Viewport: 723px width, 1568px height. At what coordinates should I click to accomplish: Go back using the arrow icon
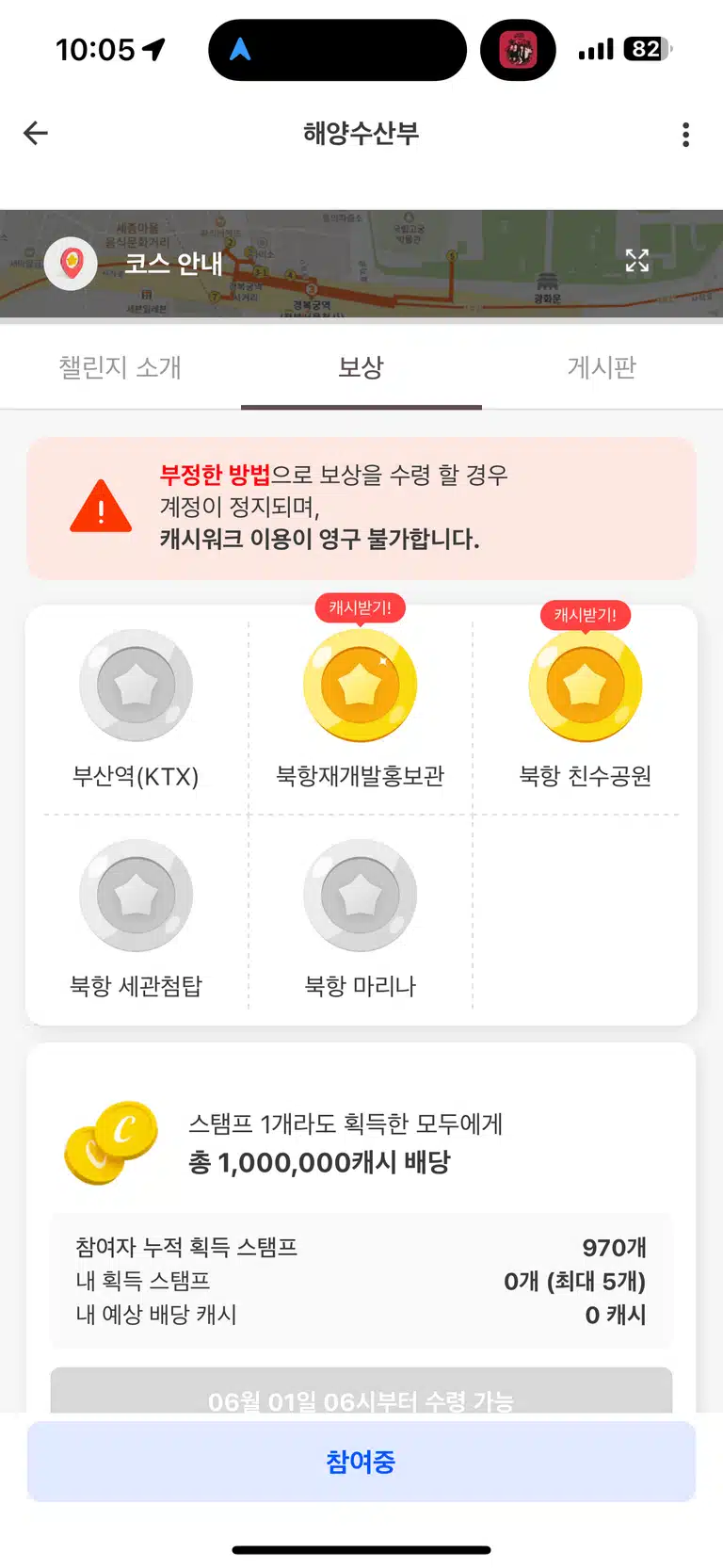36,134
